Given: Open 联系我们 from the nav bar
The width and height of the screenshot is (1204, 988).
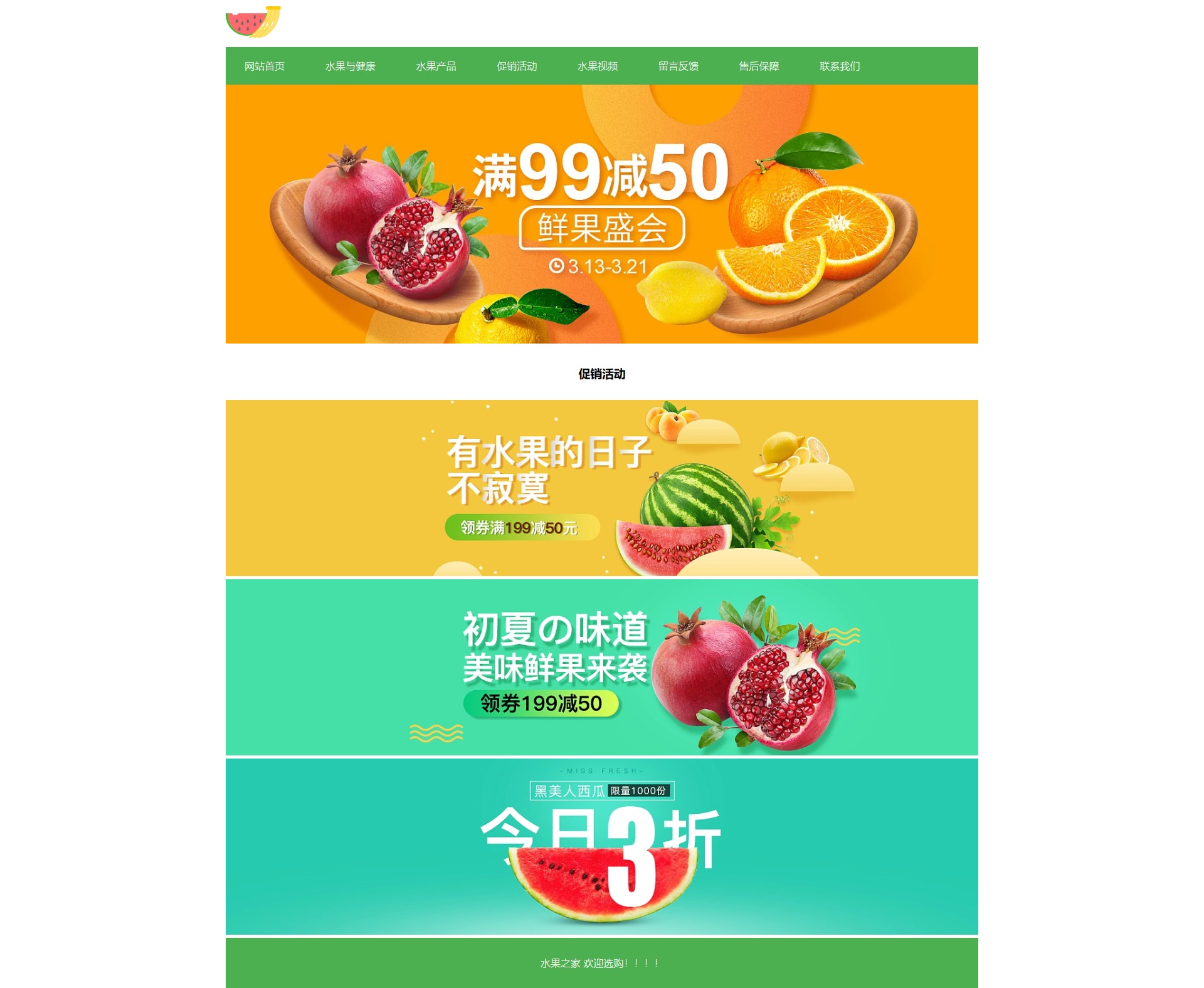Looking at the screenshot, I should click(x=840, y=66).
